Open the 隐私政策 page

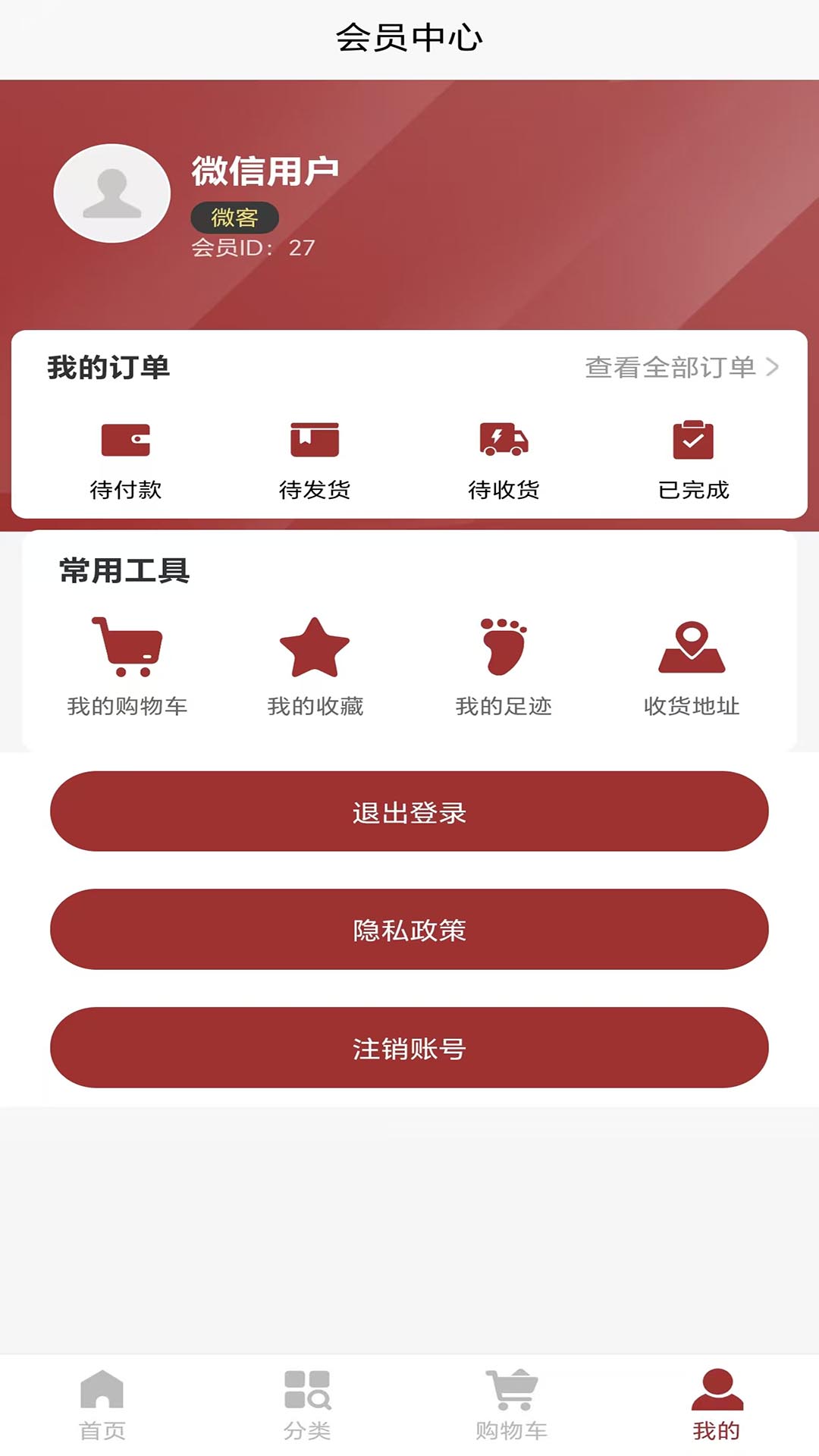click(x=409, y=929)
